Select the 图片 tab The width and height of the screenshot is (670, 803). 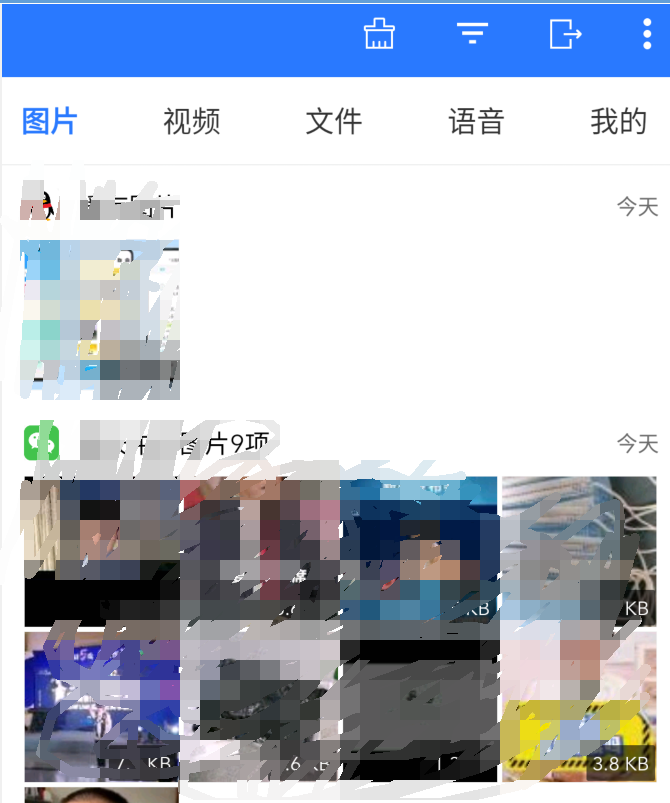(x=49, y=122)
